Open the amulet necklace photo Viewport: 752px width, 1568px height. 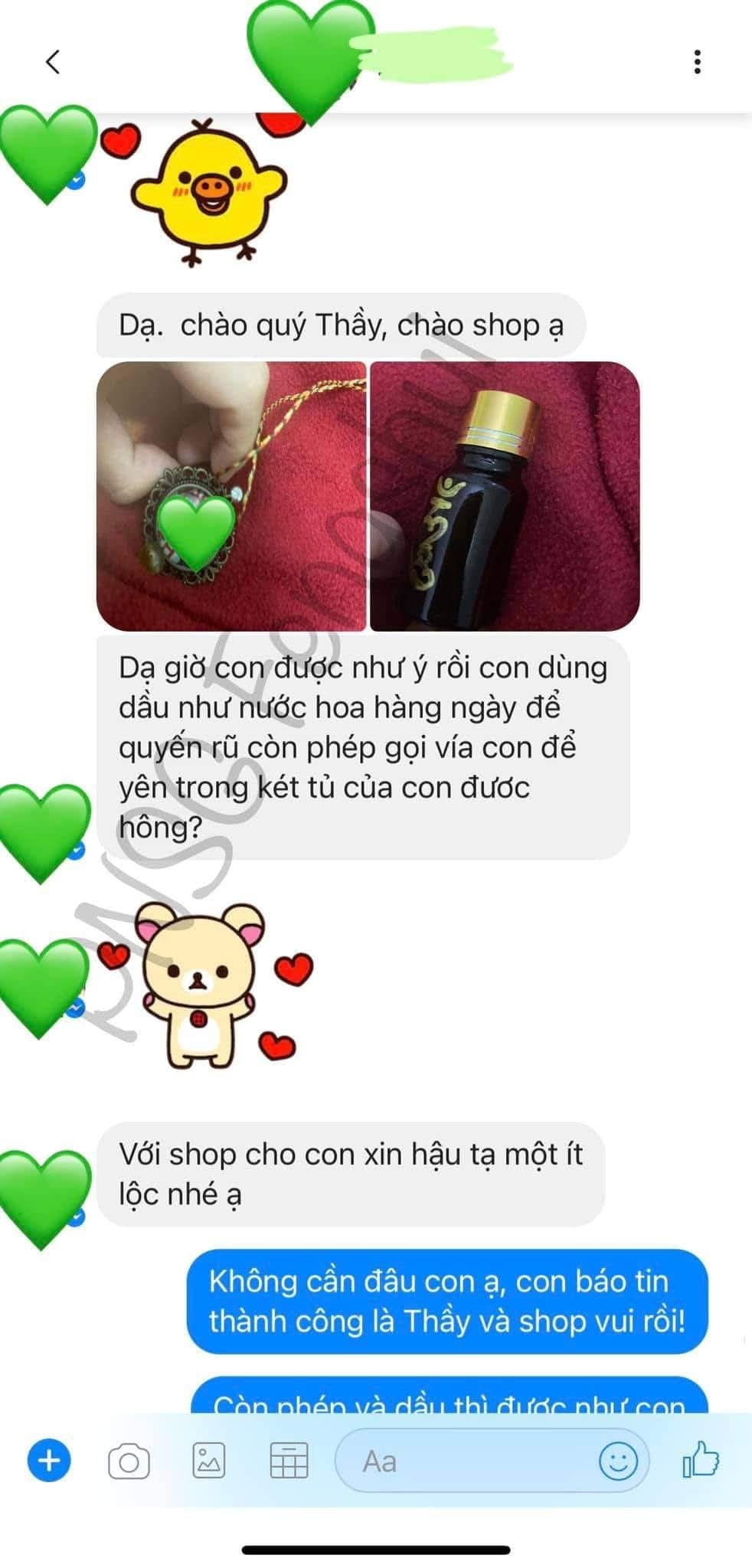click(231, 496)
